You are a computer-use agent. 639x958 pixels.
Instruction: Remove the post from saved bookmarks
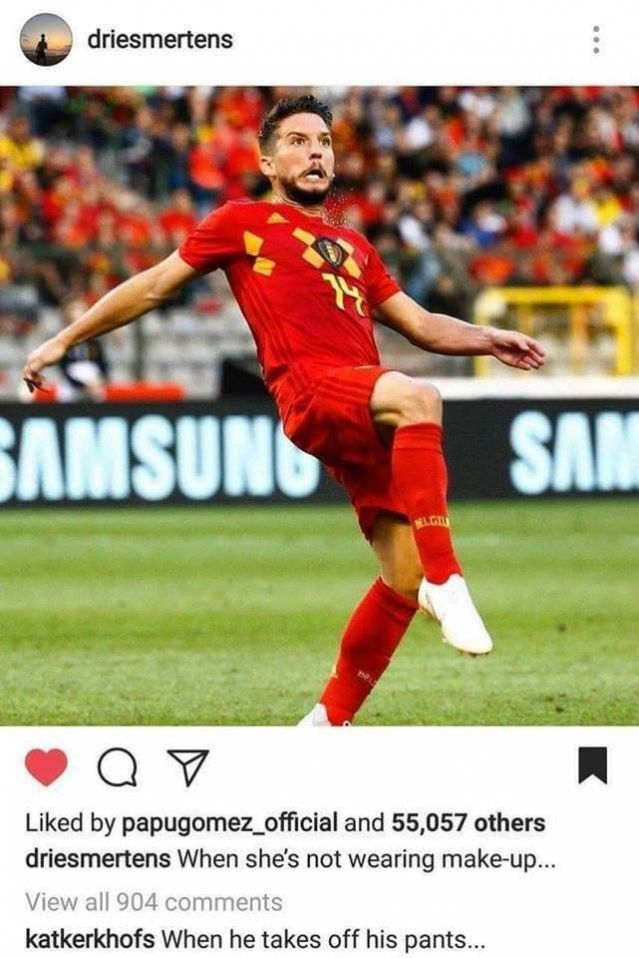tap(592, 766)
